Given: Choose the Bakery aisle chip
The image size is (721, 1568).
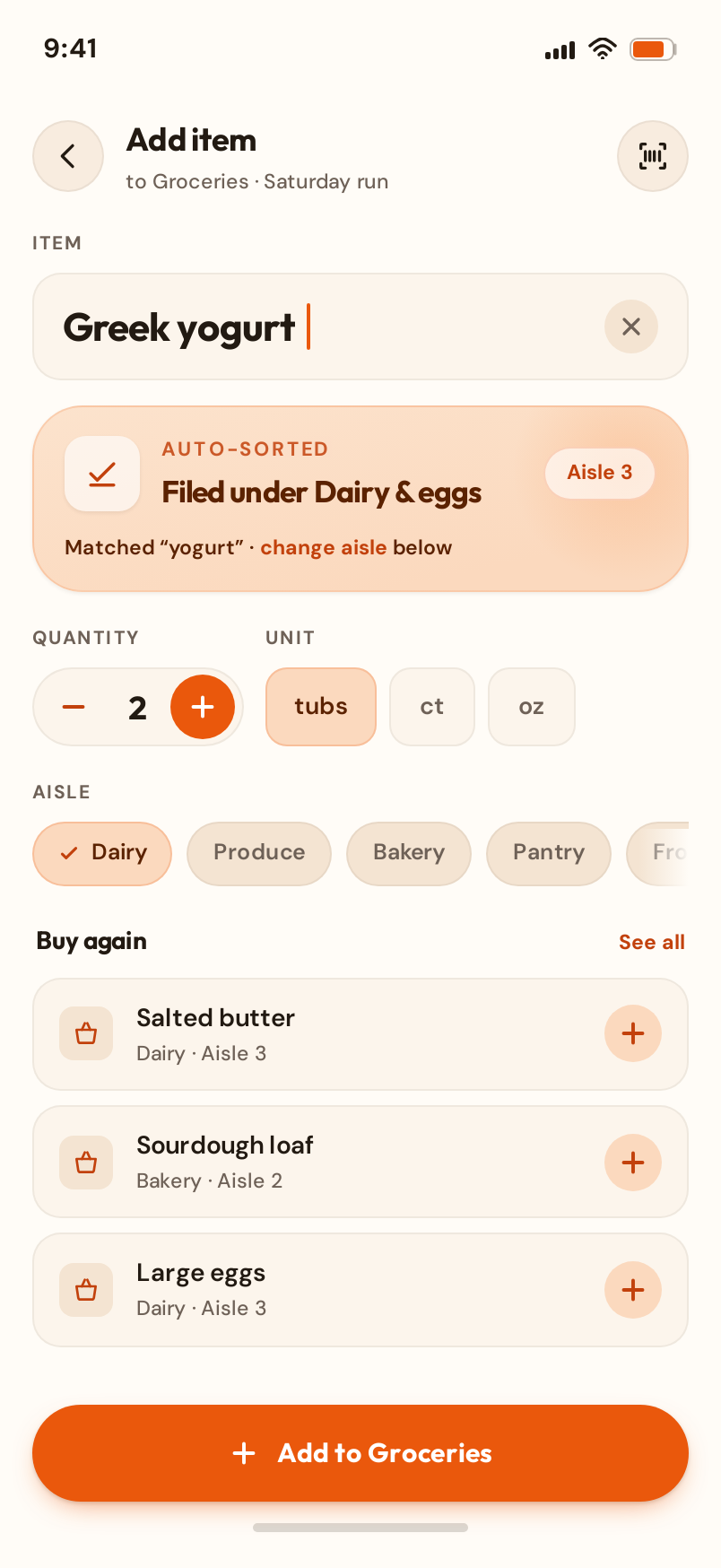Looking at the screenshot, I should click(x=409, y=854).
